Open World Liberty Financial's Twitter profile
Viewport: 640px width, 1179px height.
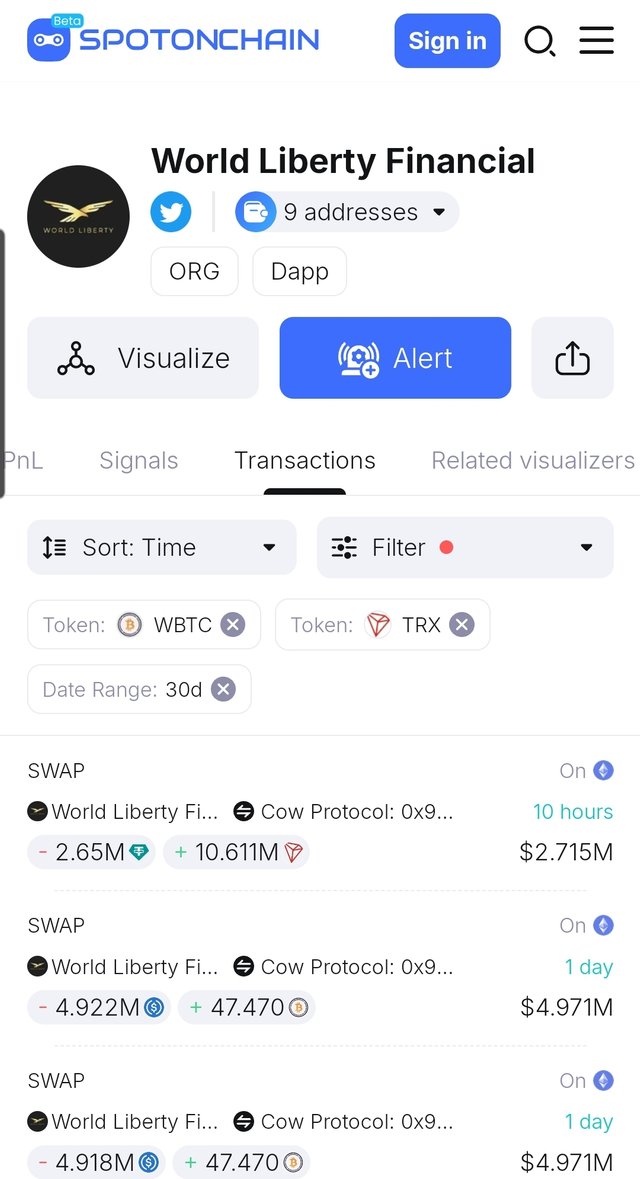171,212
